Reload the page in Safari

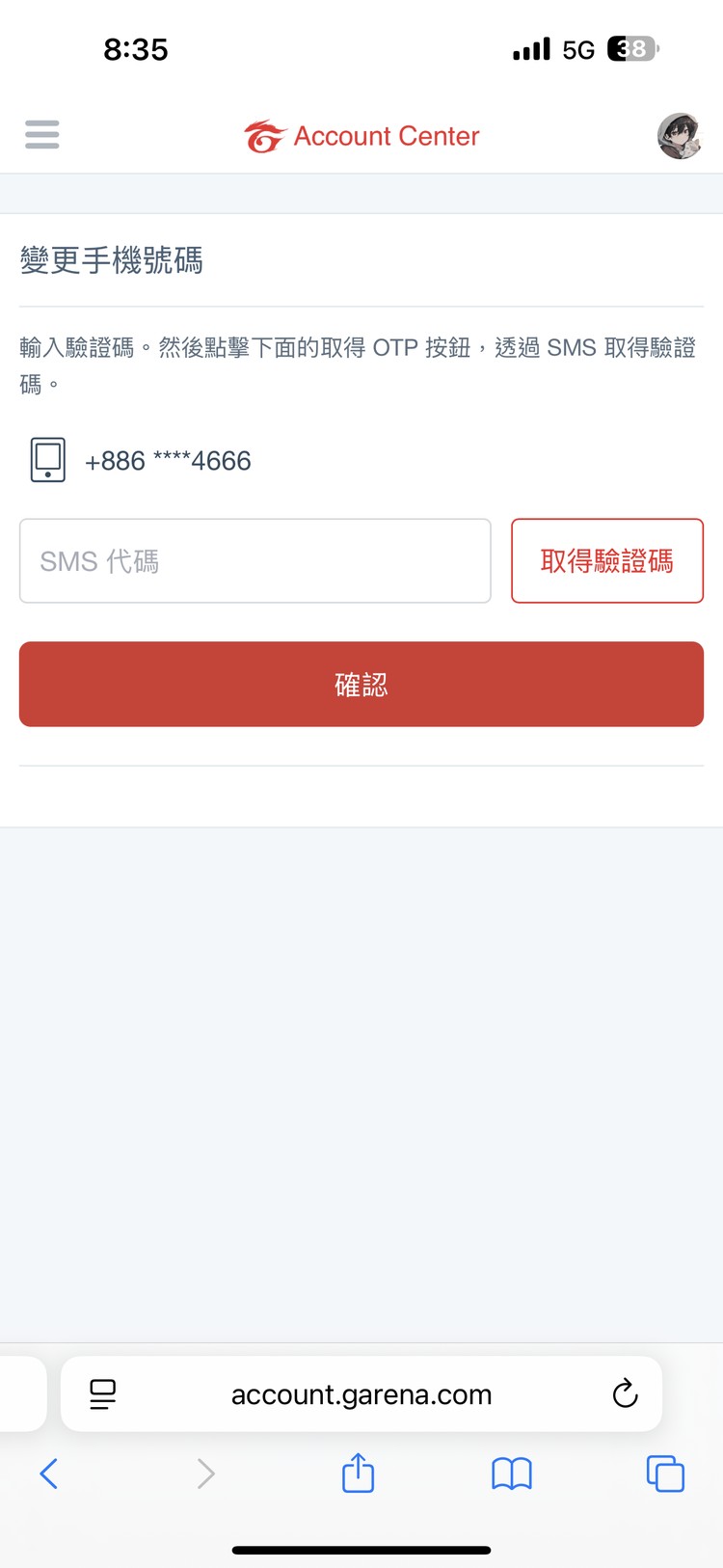tap(625, 1393)
